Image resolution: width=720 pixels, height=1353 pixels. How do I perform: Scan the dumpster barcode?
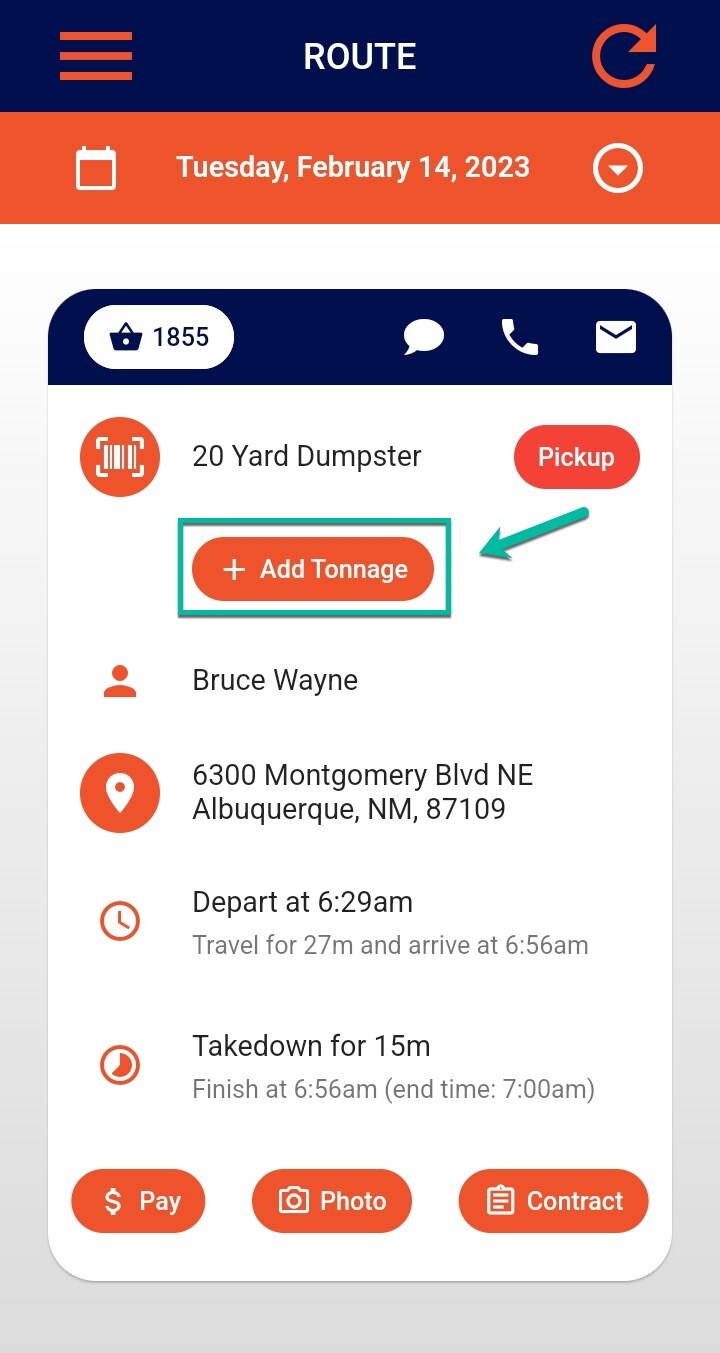point(120,457)
